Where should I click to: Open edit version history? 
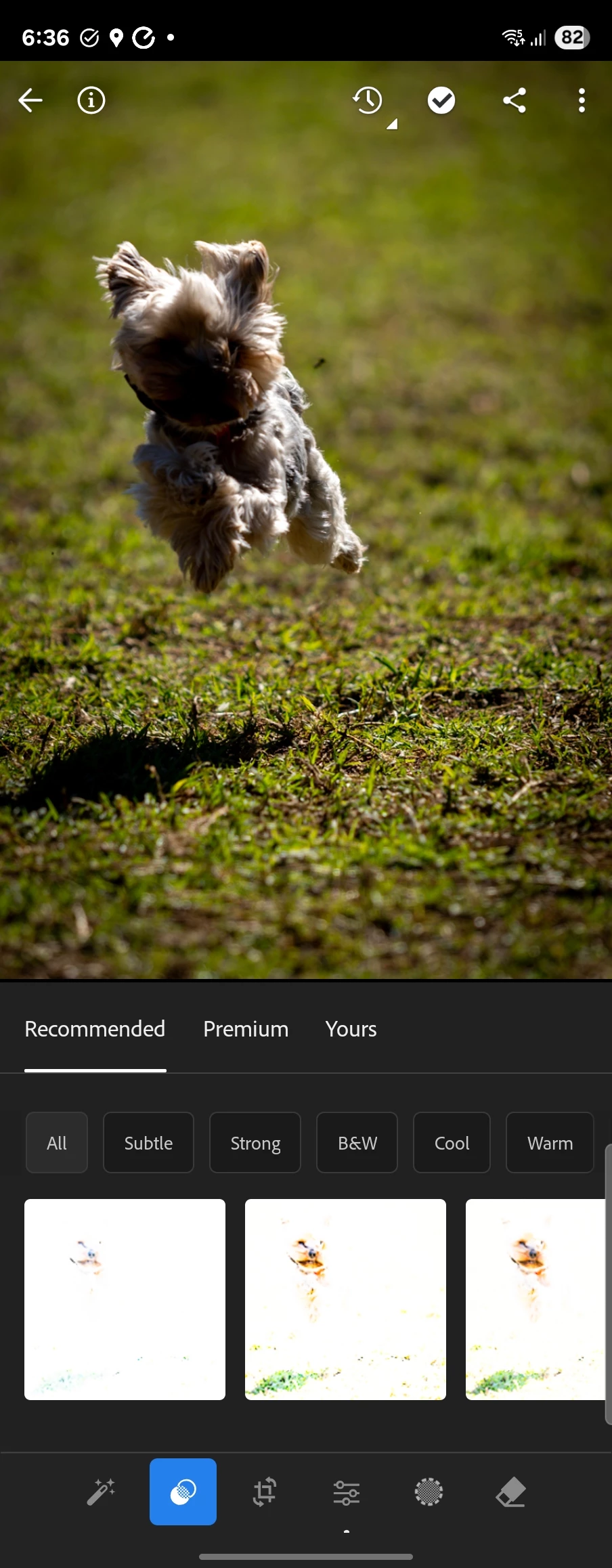[368, 100]
